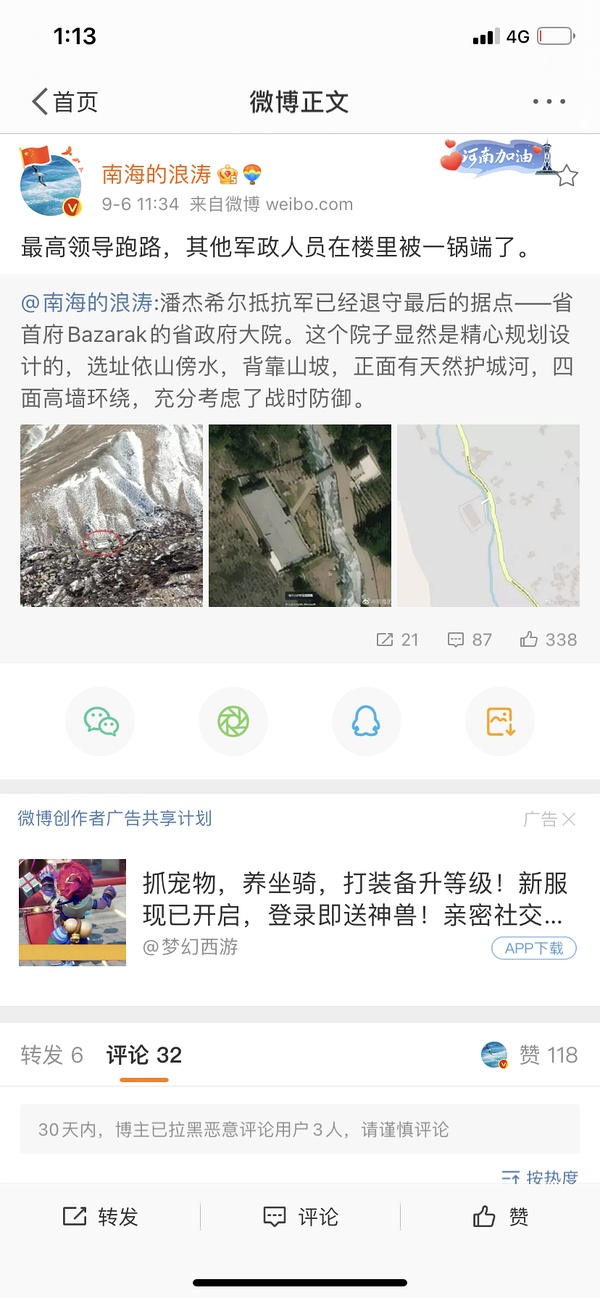Open 南海的浪涛 profile avatar
The height and width of the screenshot is (1298, 600).
(49, 186)
